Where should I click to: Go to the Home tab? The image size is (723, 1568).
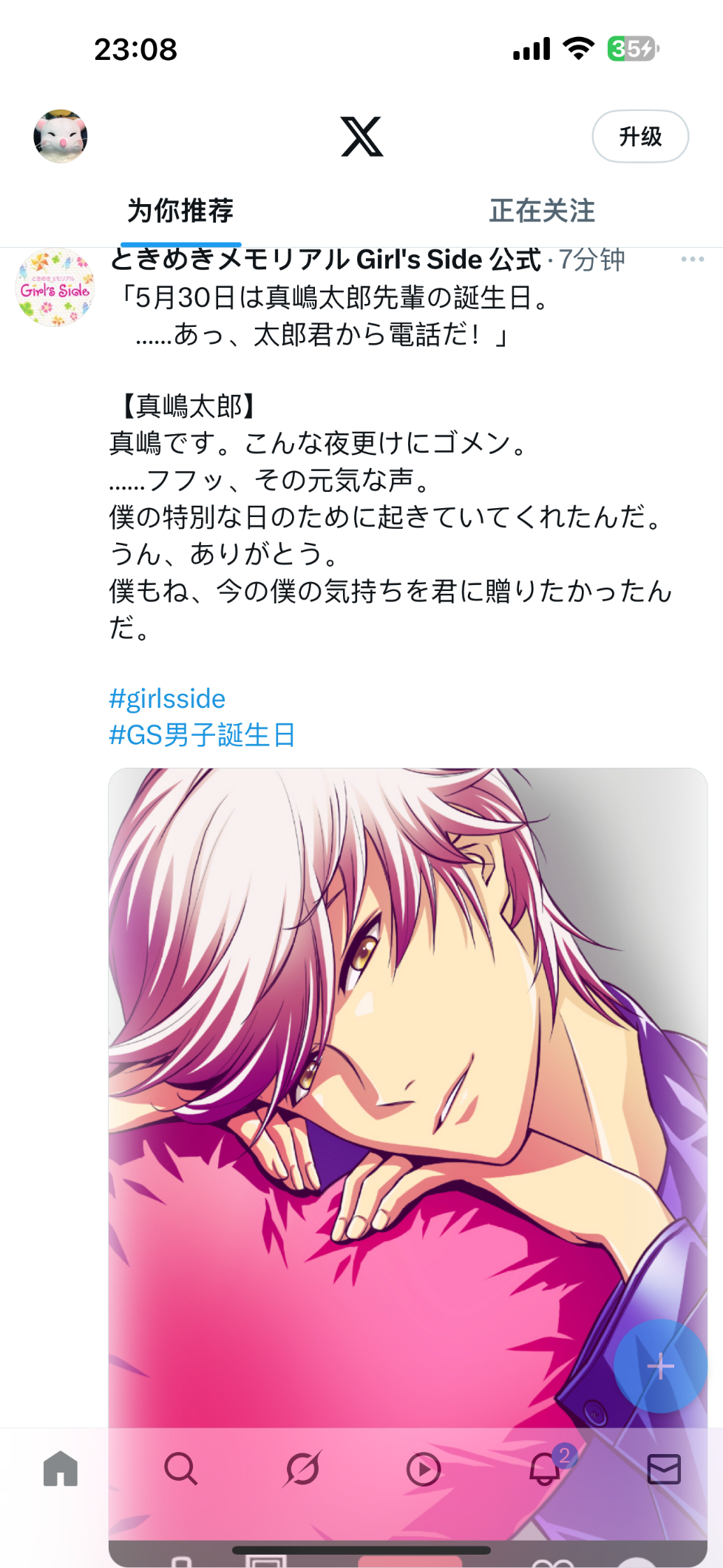click(61, 1469)
